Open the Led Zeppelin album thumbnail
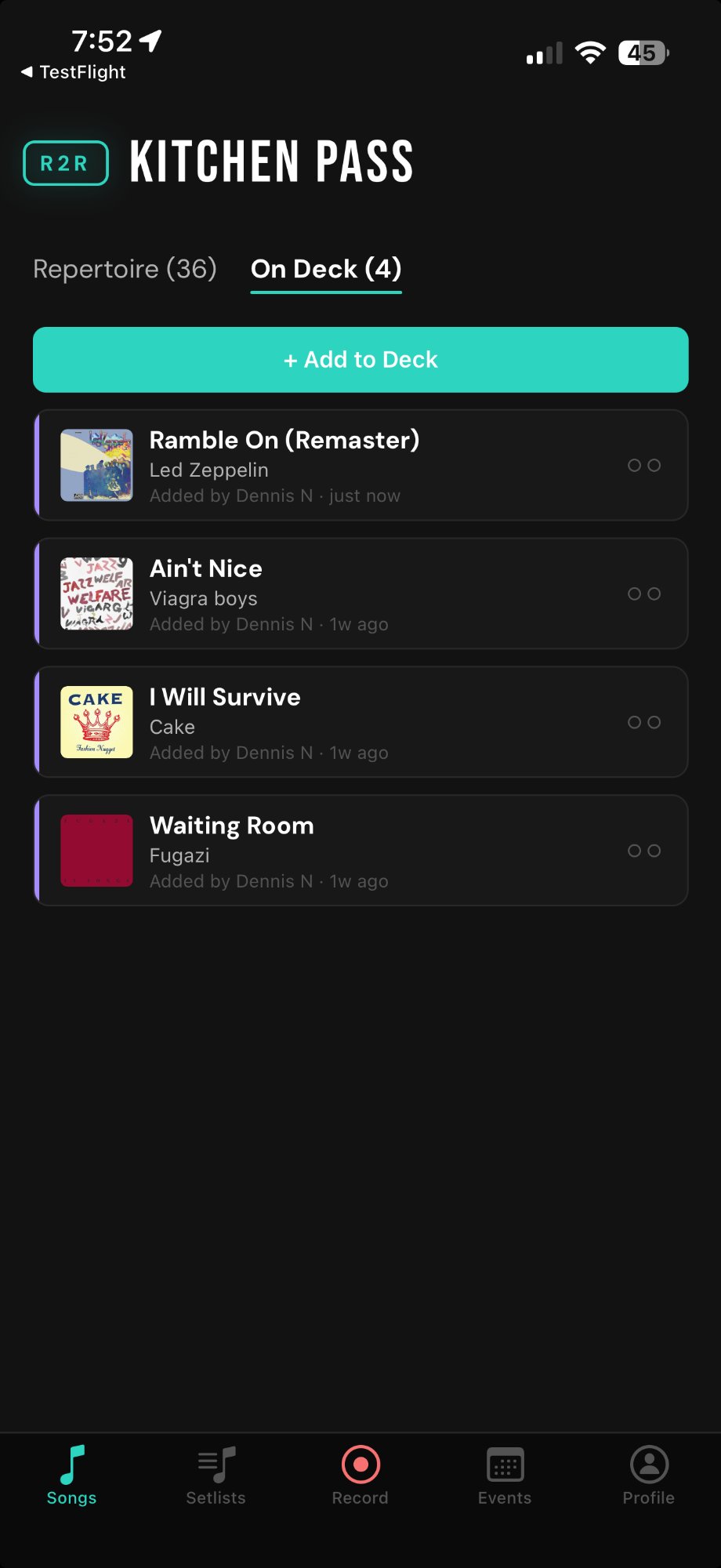The height and width of the screenshot is (1568, 721). (96, 465)
